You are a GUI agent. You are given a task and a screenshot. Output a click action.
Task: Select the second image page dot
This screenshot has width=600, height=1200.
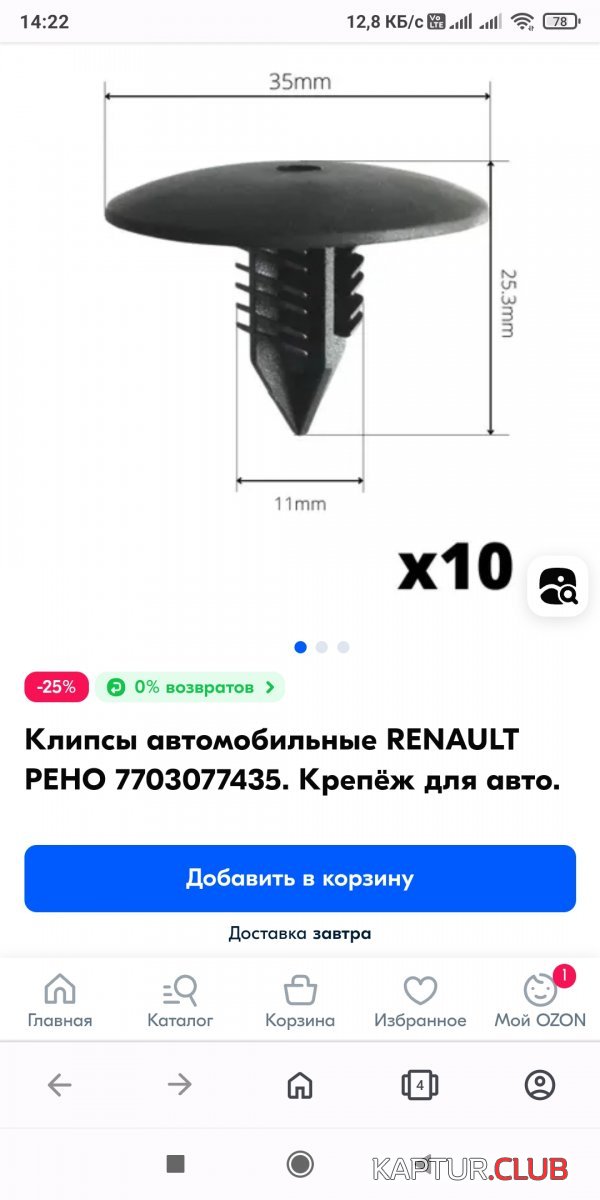pos(322,647)
